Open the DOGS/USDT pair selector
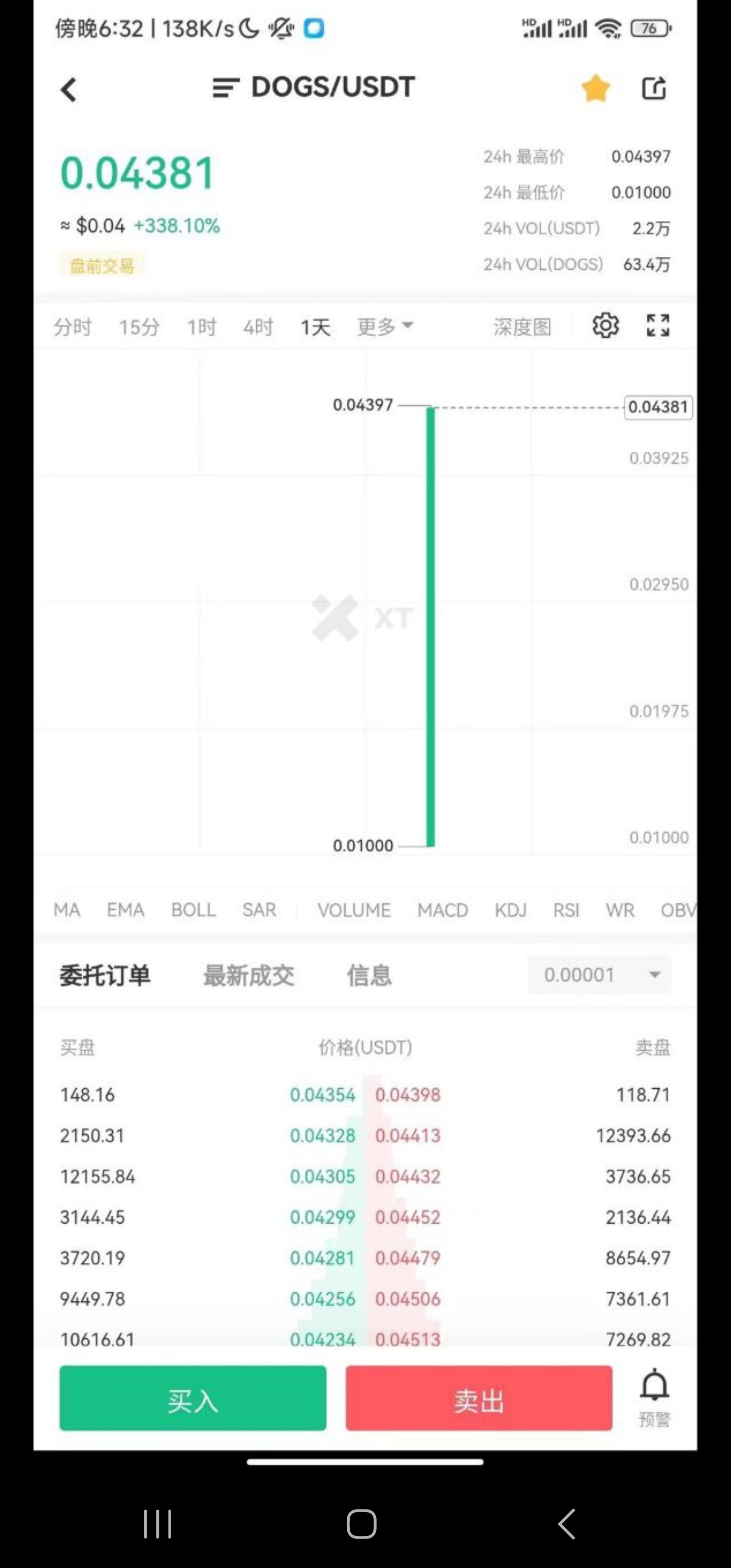This screenshot has height=1568, width=731. click(313, 87)
